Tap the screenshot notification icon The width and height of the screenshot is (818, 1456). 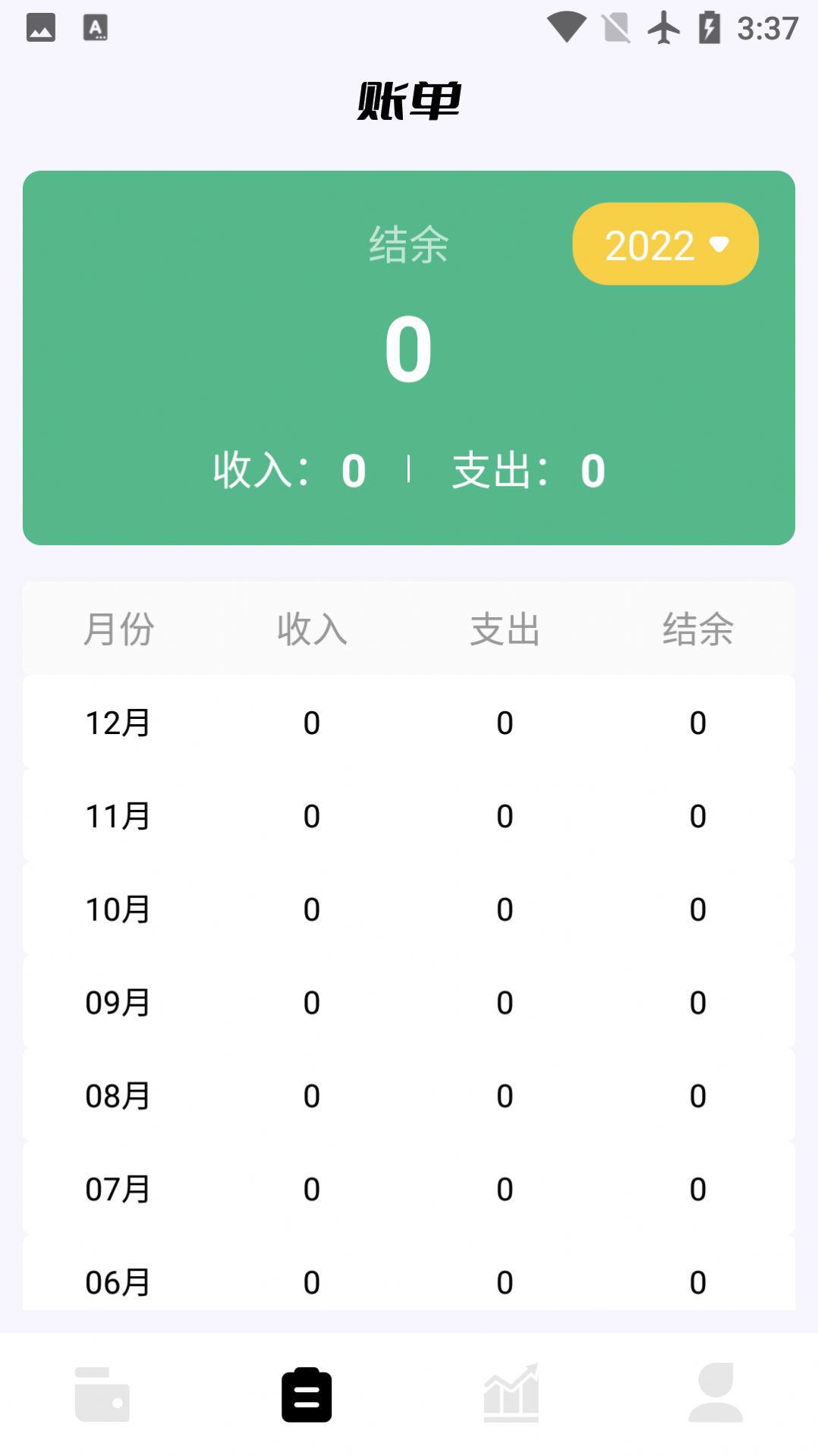pyautogui.click(x=42, y=27)
